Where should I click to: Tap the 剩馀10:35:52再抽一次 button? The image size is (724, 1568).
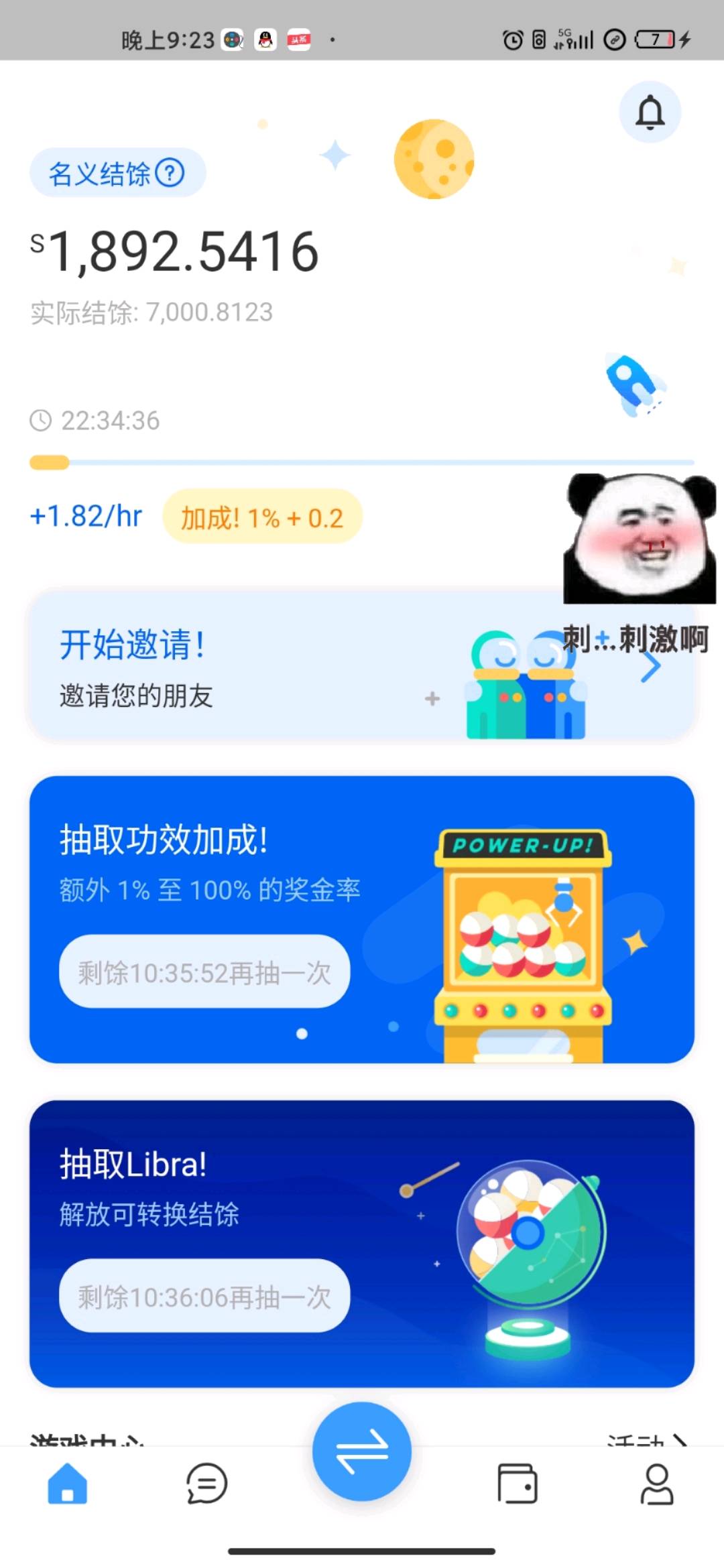click(204, 972)
